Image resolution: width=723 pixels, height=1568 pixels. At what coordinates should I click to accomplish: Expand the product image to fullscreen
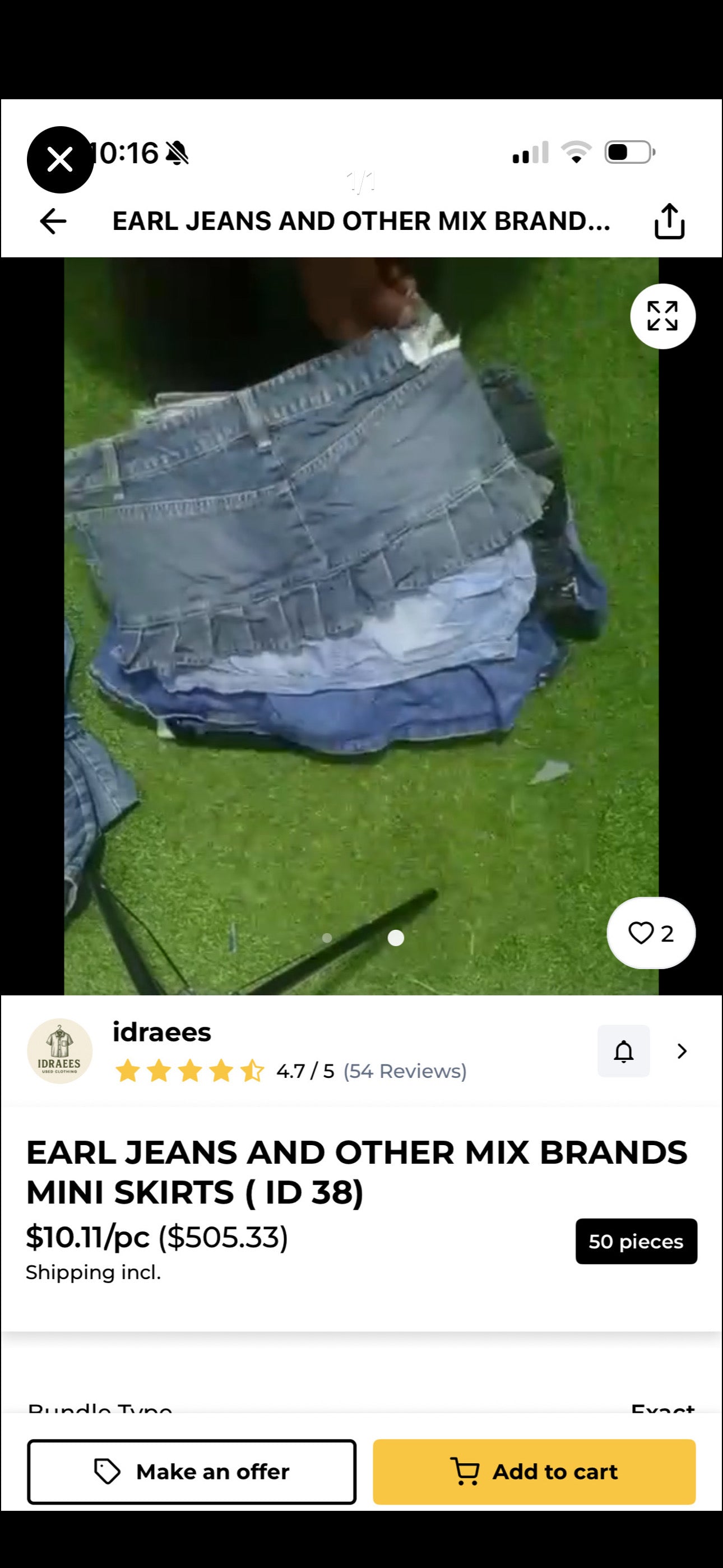pyautogui.click(x=662, y=316)
